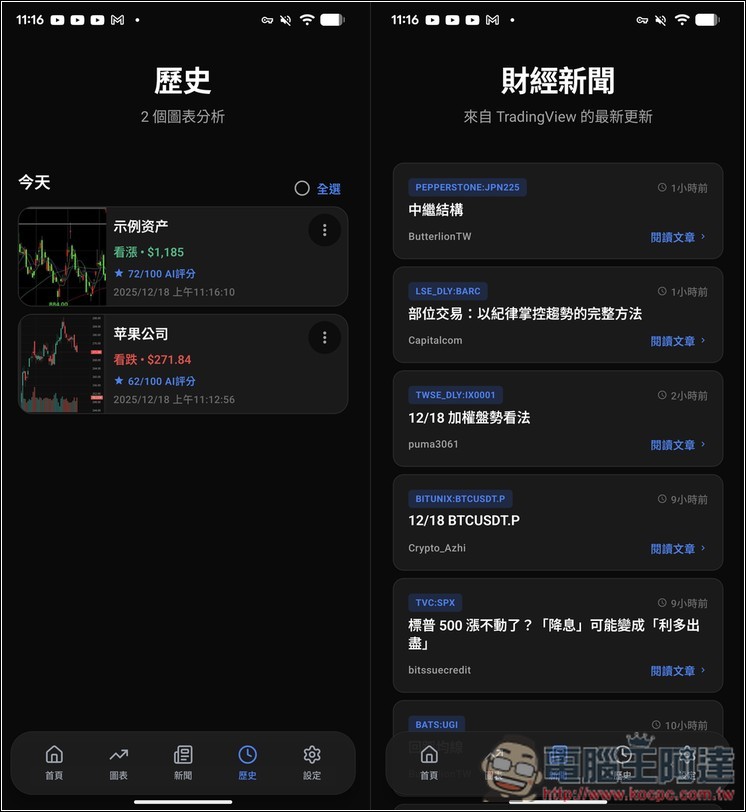Image resolution: width=746 pixels, height=812 pixels.
Task: Toggle the 全選 select-all circle
Action: [301, 188]
